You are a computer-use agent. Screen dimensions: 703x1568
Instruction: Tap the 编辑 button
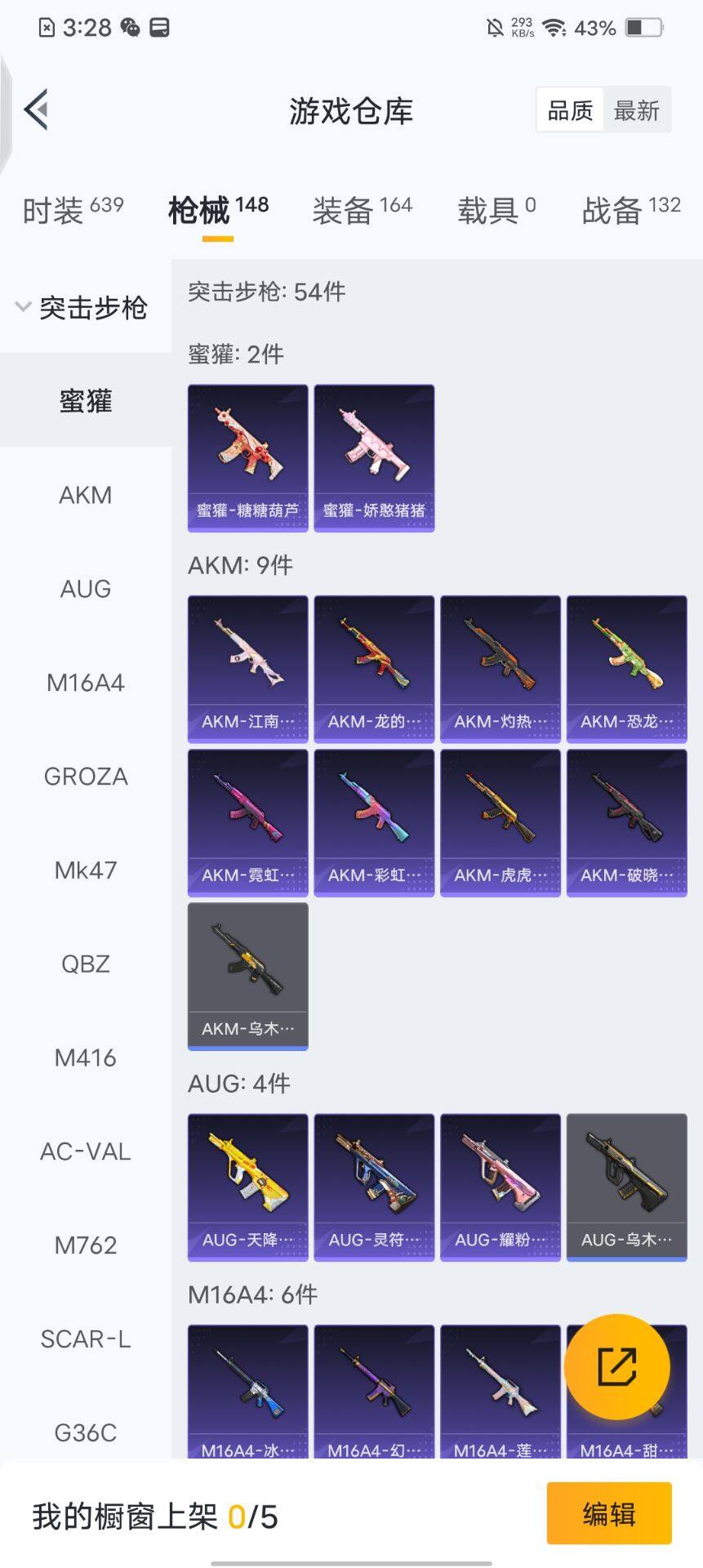pos(609,1513)
